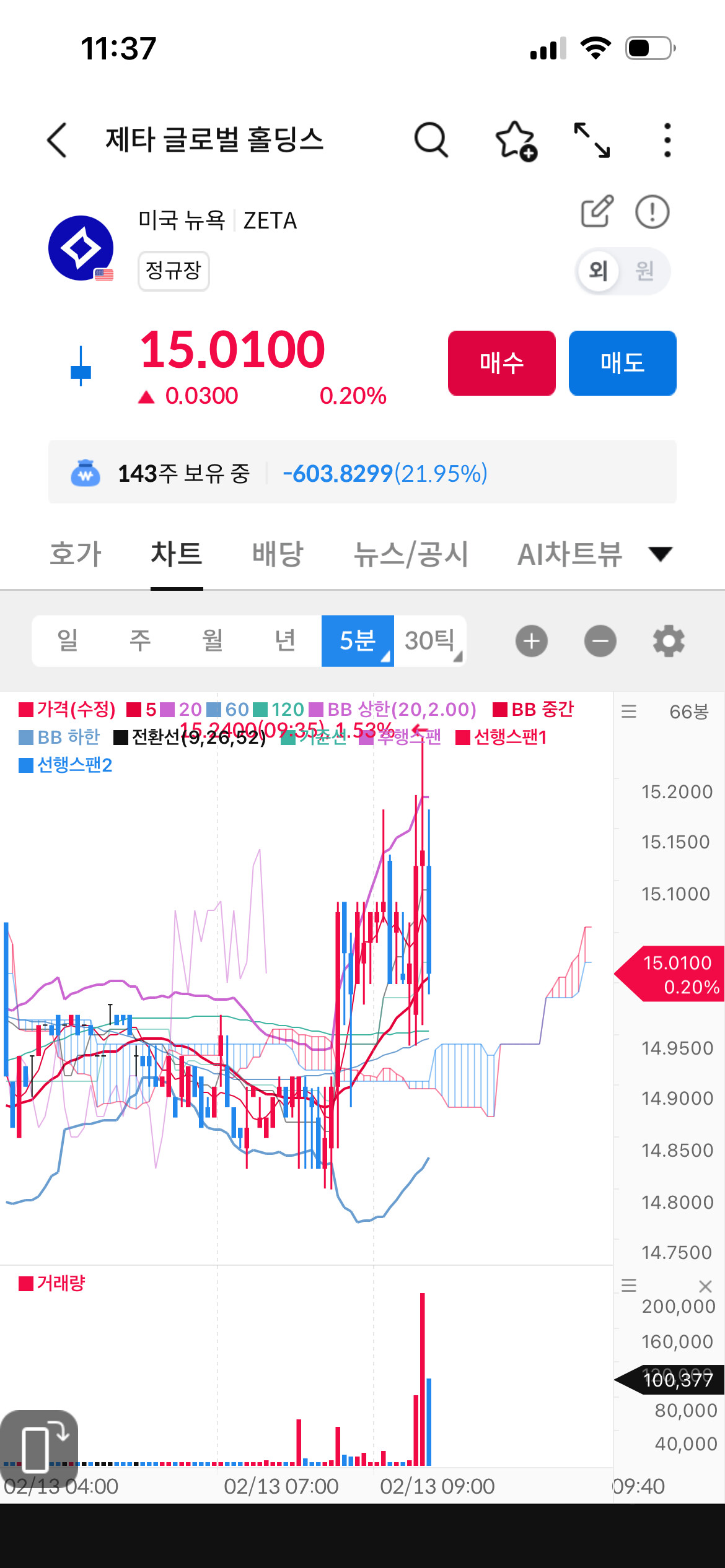Open chart settings gear
725x1568 pixels.
[x=669, y=641]
